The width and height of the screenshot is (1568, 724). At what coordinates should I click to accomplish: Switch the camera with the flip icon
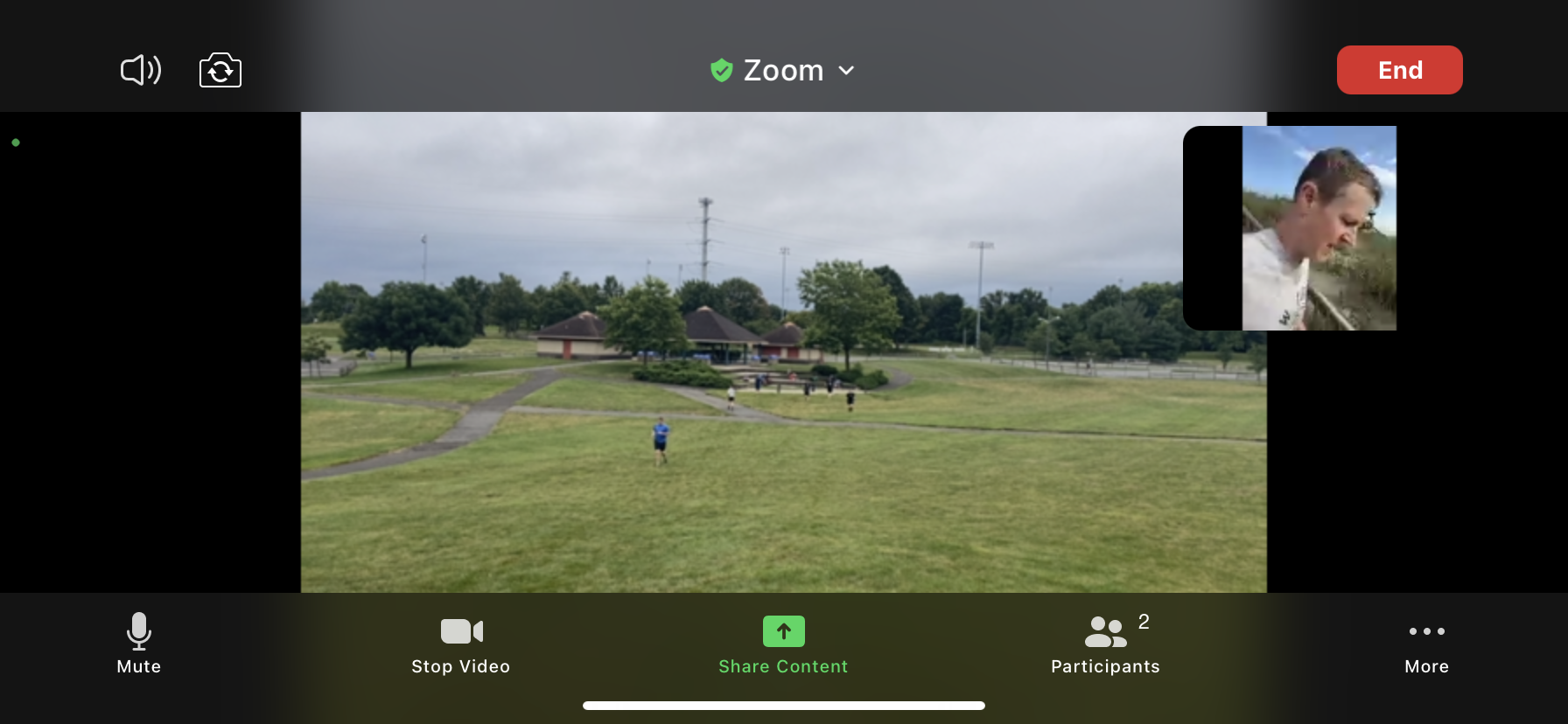[x=220, y=70]
